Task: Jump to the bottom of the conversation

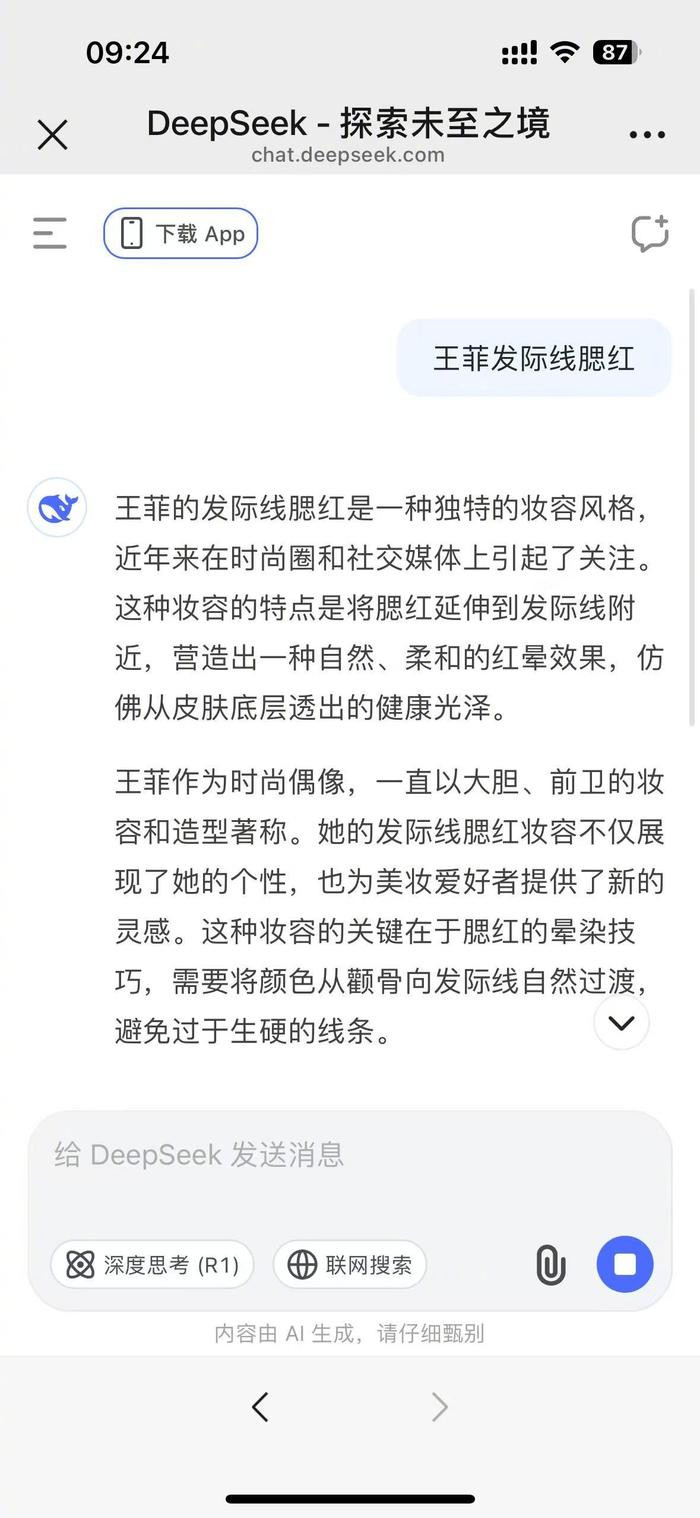Action: [x=622, y=1023]
